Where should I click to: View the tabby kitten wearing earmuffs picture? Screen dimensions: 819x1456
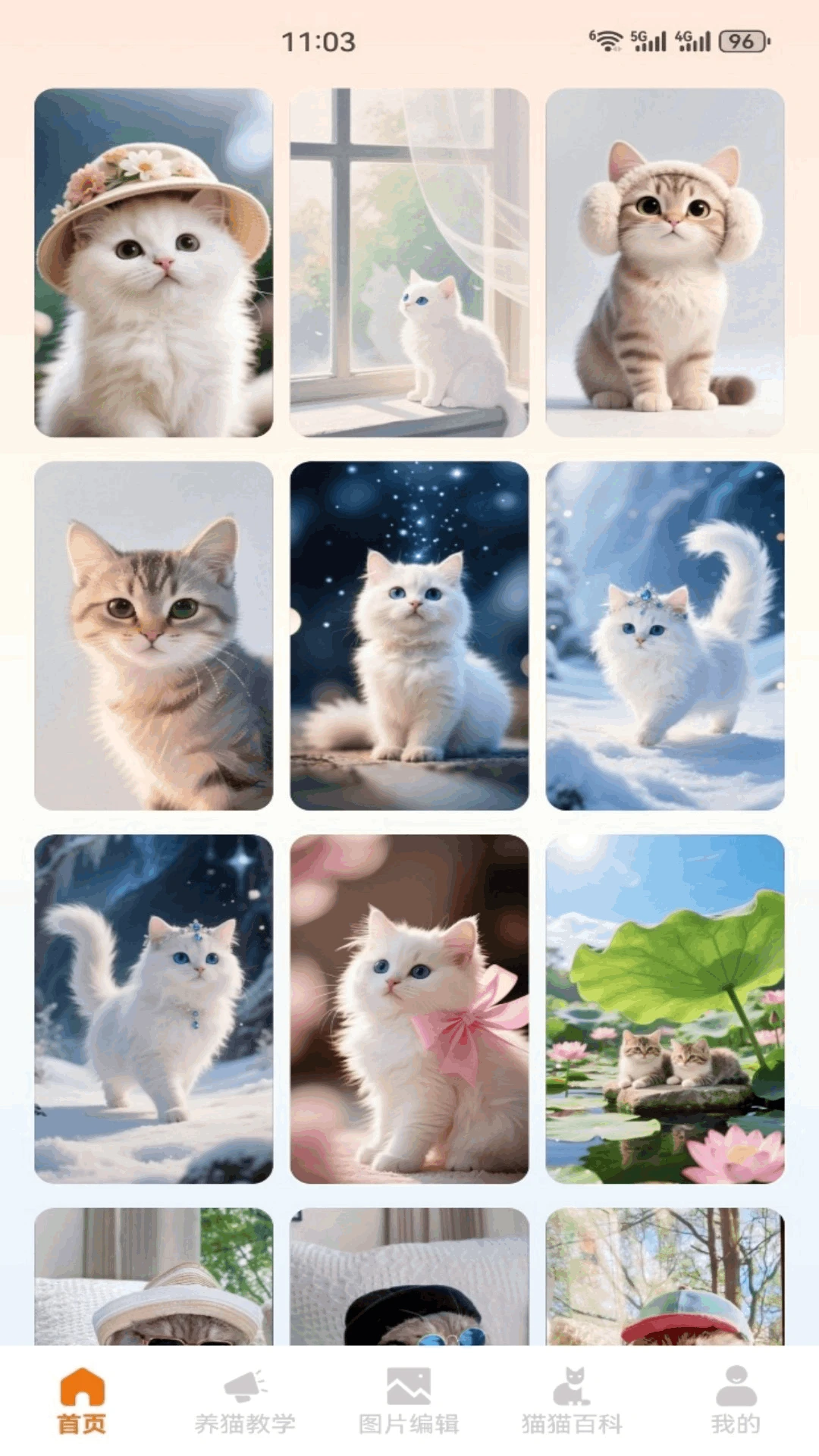pos(665,262)
